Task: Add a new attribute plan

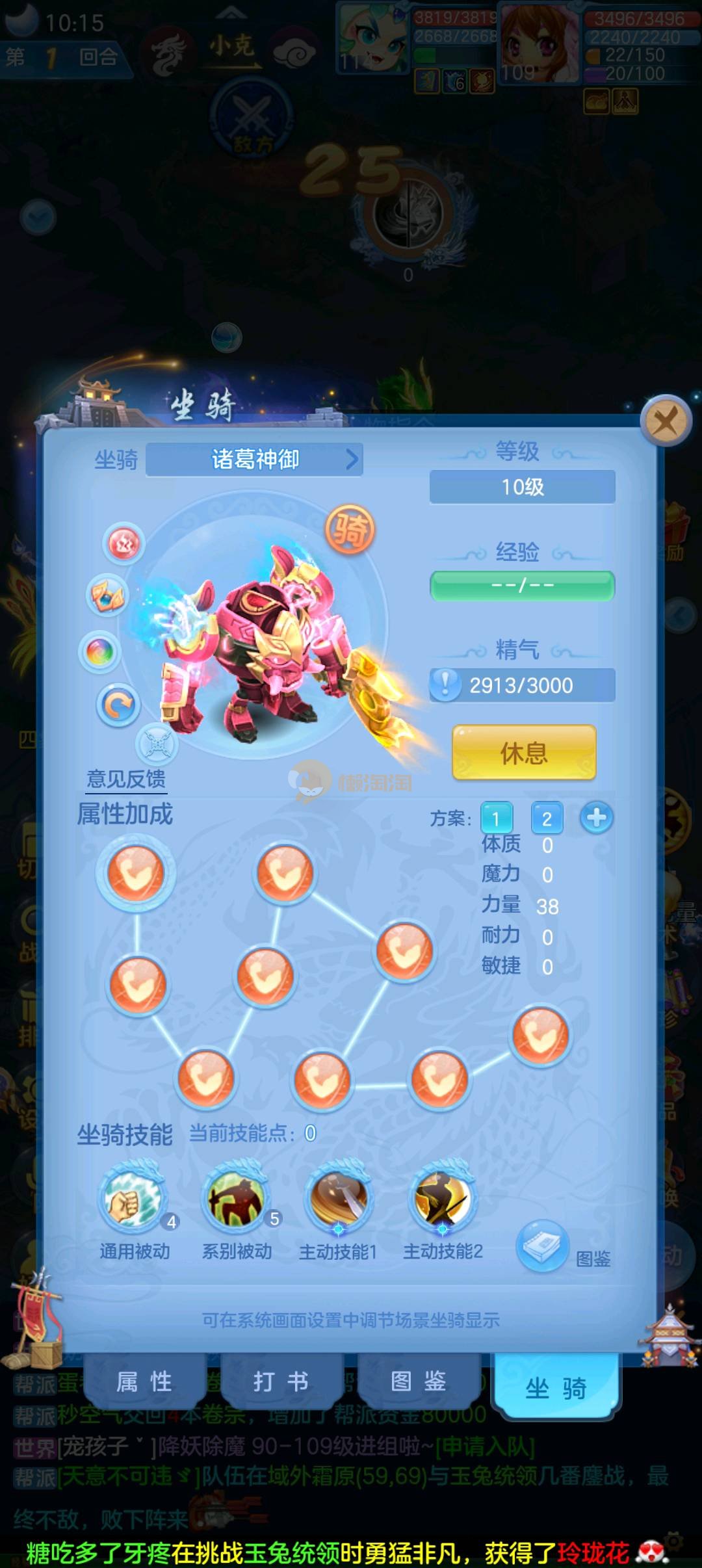Action: click(596, 818)
